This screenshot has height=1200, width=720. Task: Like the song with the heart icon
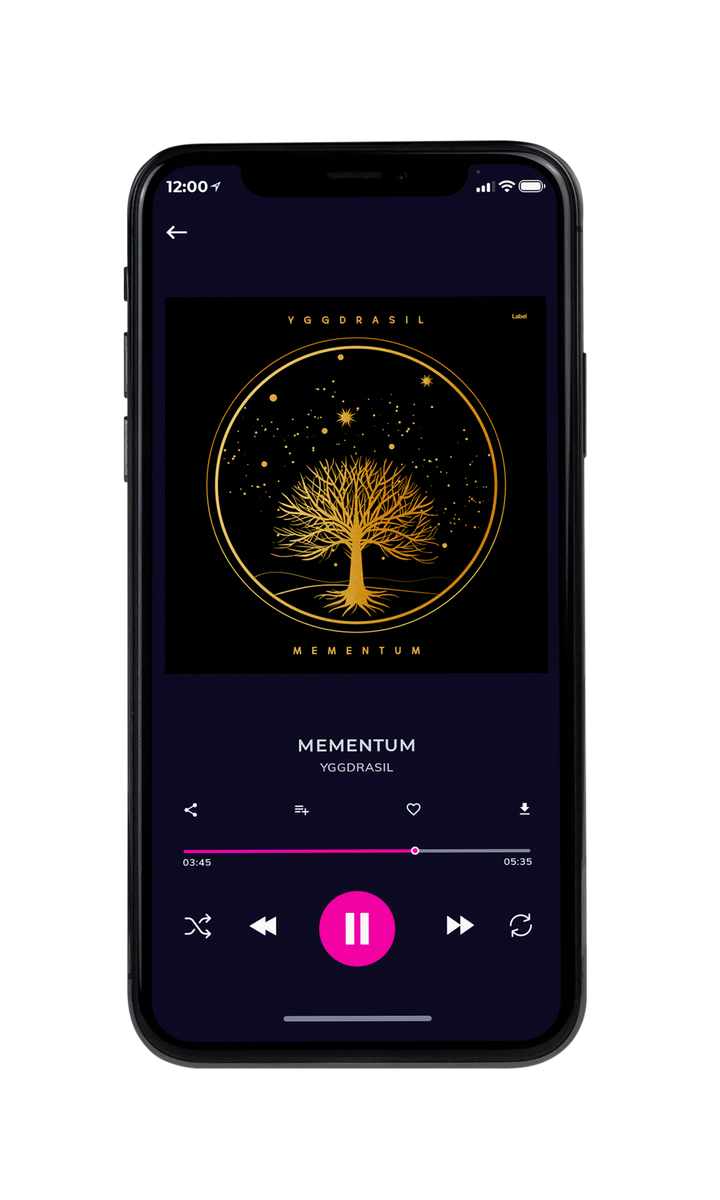pos(413,810)
